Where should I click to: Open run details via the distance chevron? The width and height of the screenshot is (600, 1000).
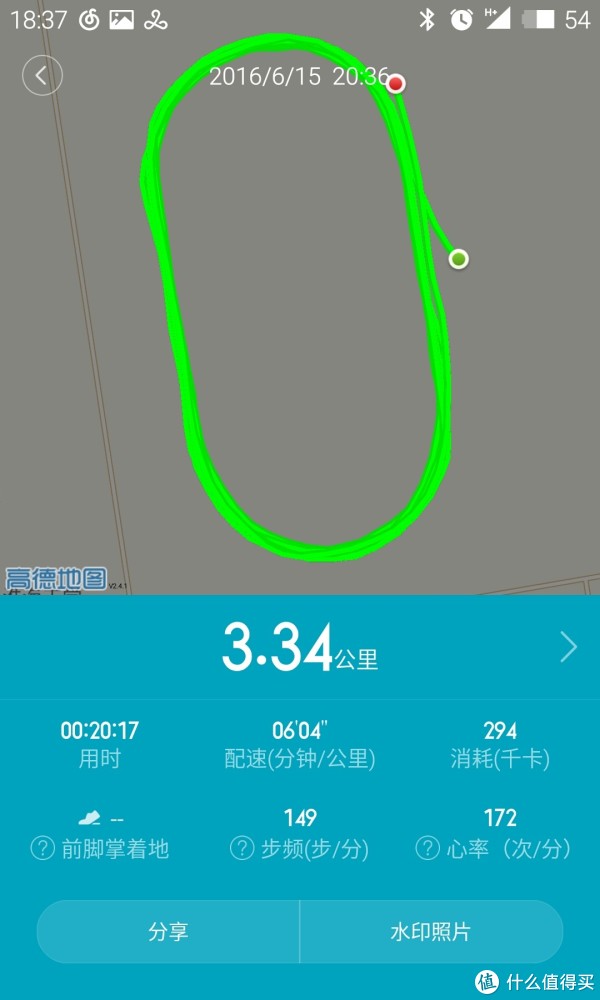(569, 647)
